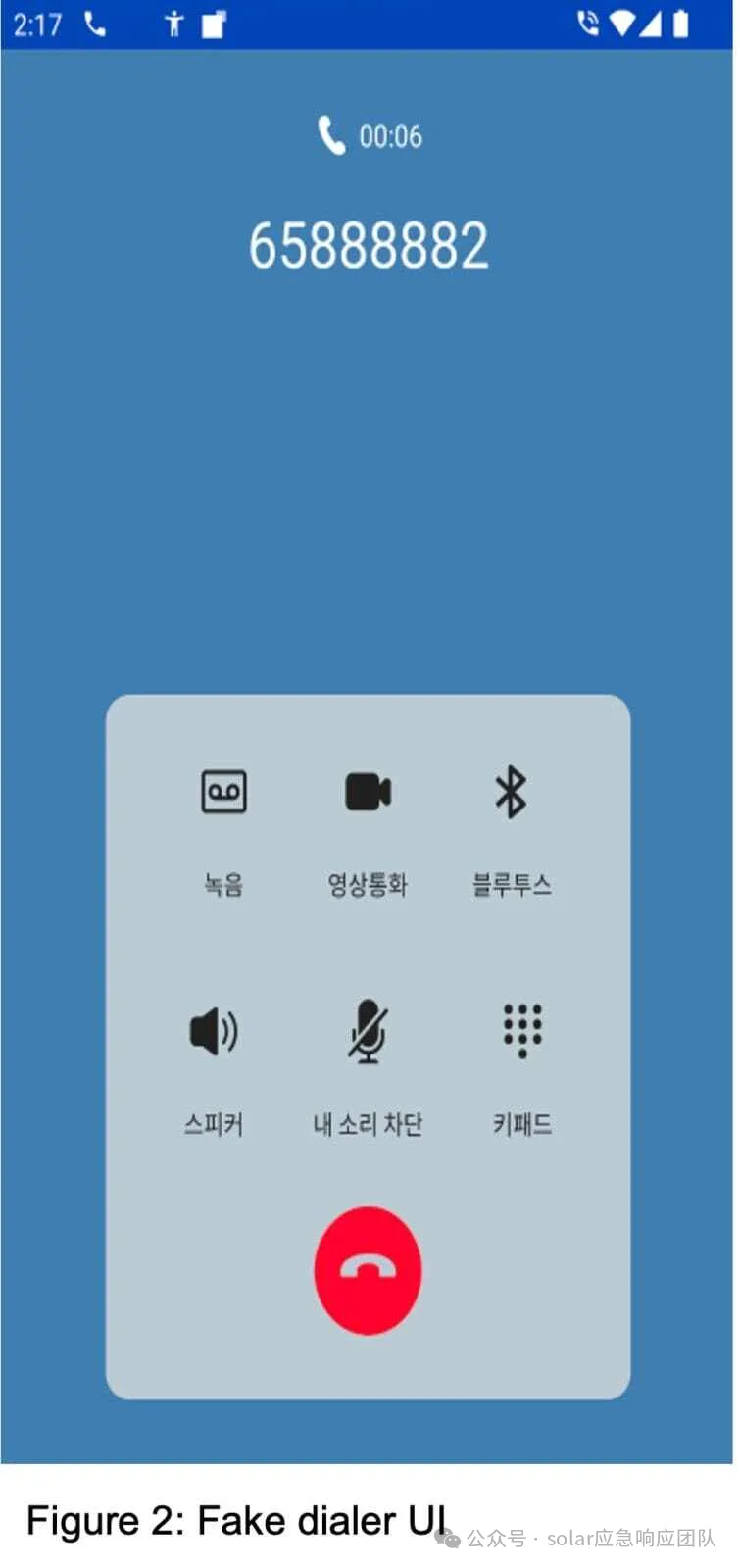The height and width of the screenshot is (1568, 740).
Task: Open the keypad (키패드)
Action: tap(522, 1031)
